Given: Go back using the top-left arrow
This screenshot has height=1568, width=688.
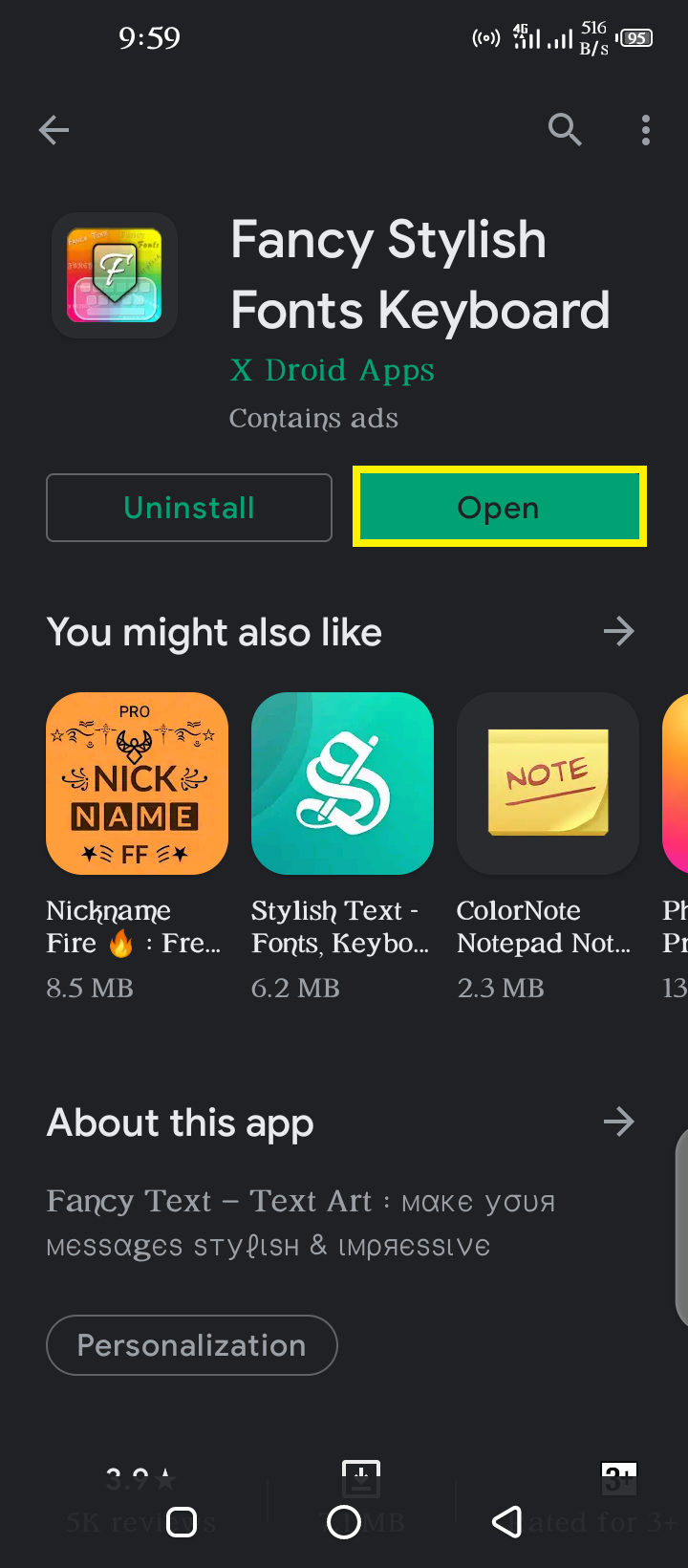Looking at the screenshot, I should [x=54, y=130].
